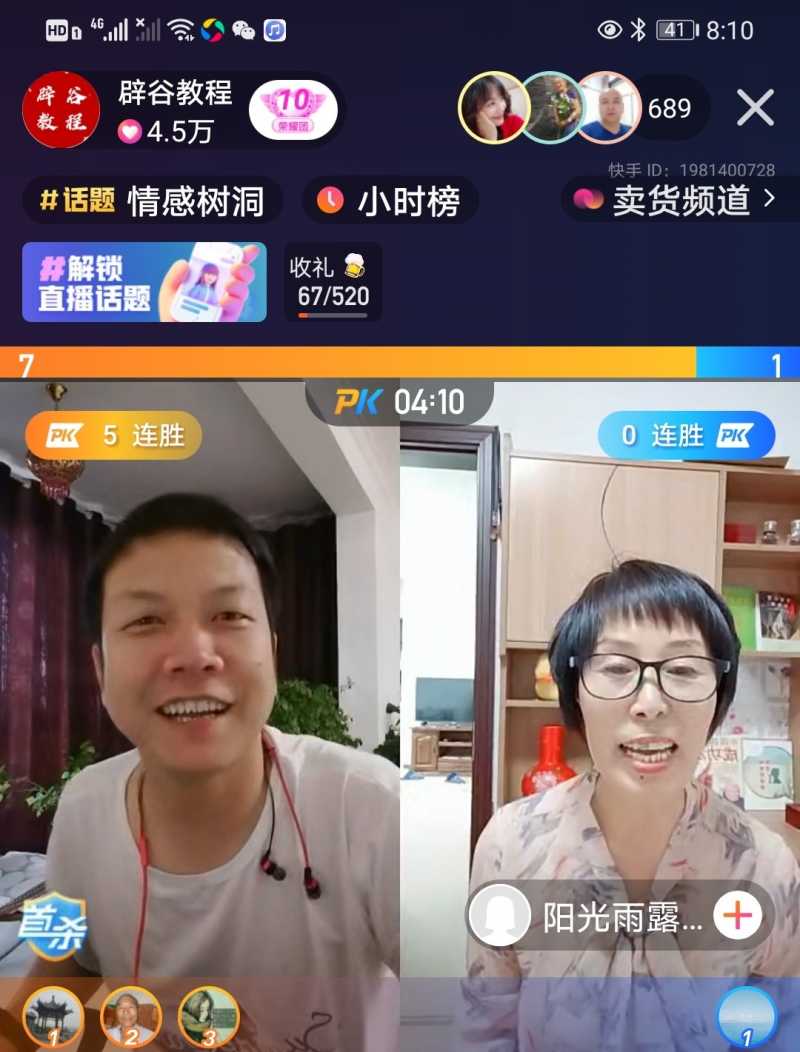Tap the 解锁直播话题 banner
Viewport: 800px width, 1052px height.
pos(144,281)
